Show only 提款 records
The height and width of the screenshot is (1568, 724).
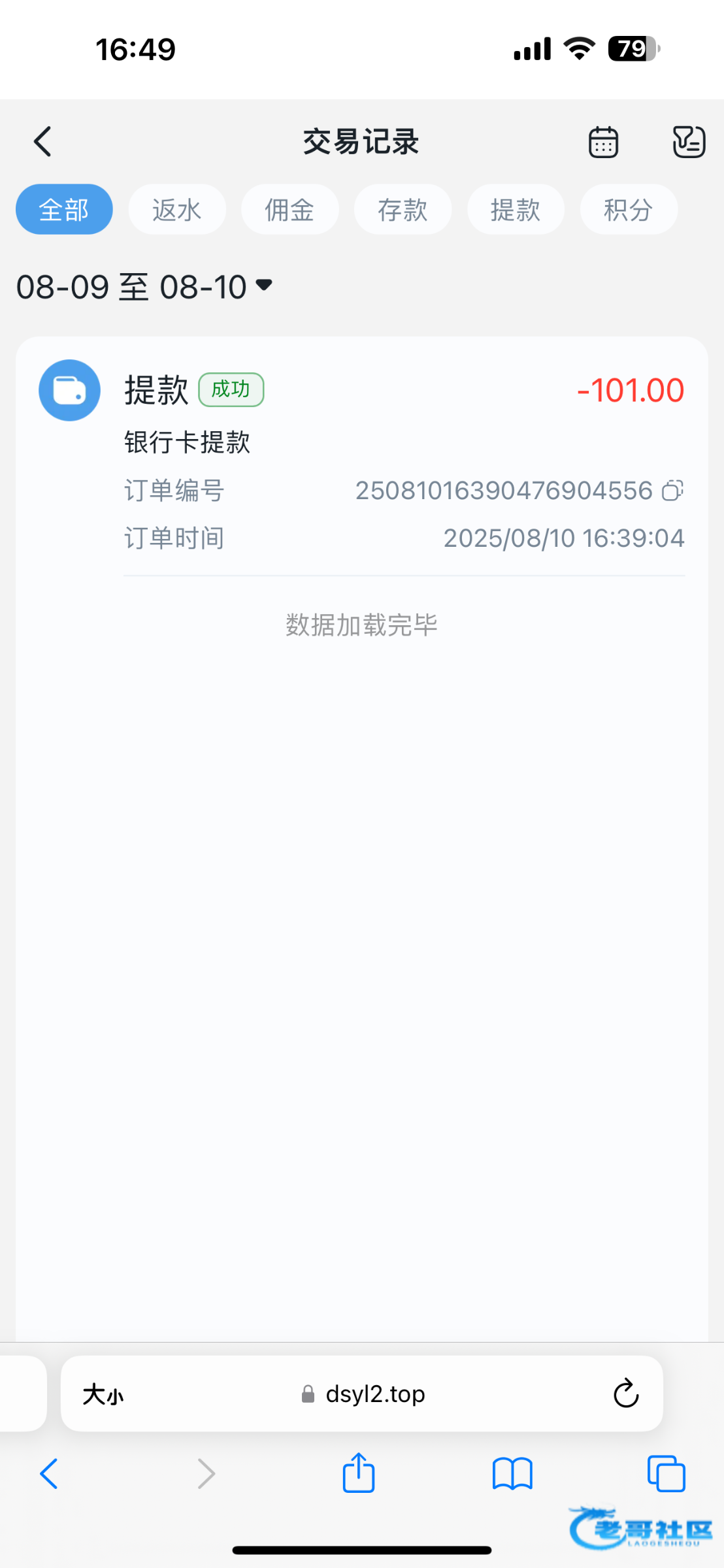tap(516, 210)
